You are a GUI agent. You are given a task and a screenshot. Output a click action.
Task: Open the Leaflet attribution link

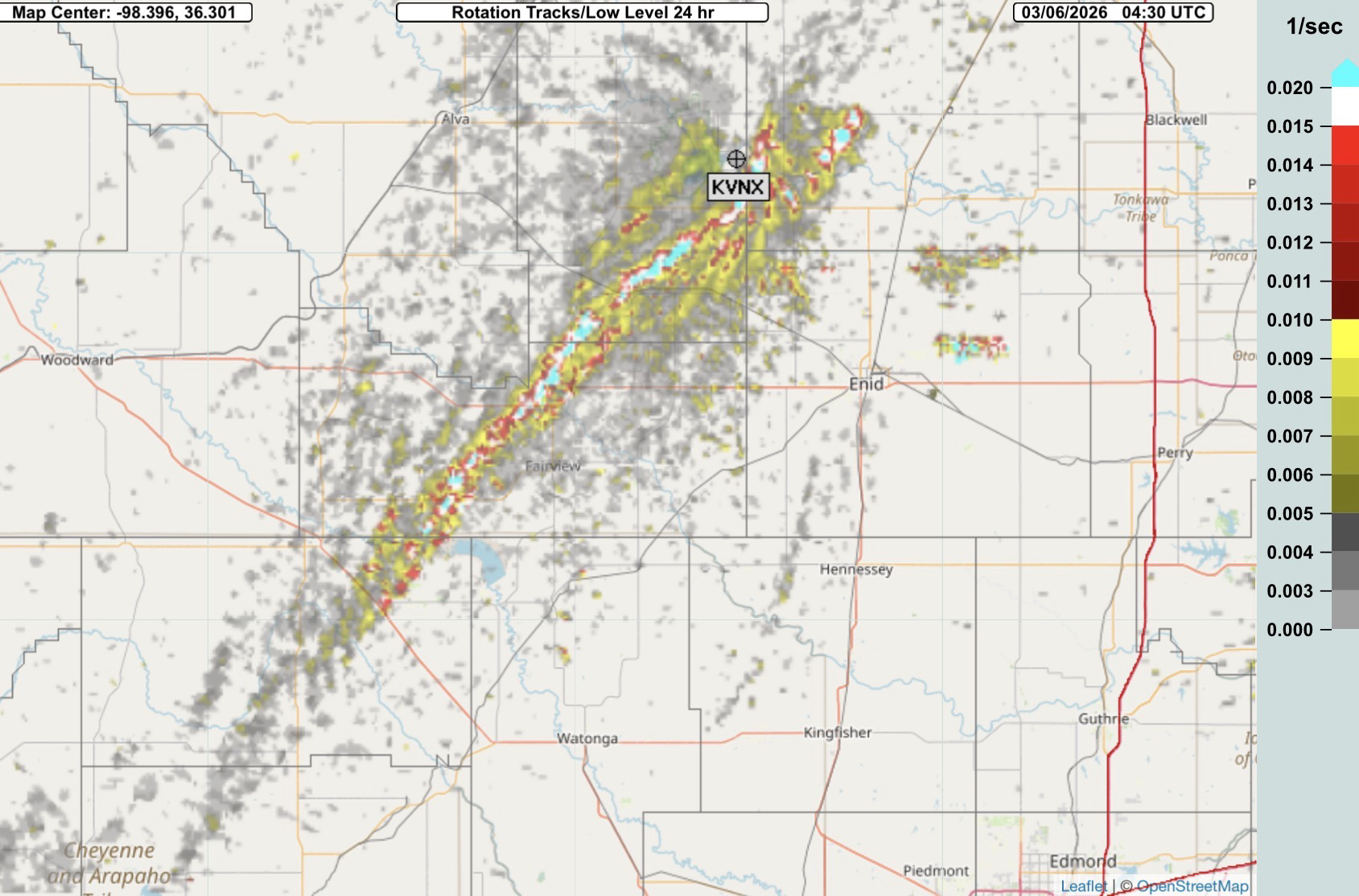tap(1083, 886)
